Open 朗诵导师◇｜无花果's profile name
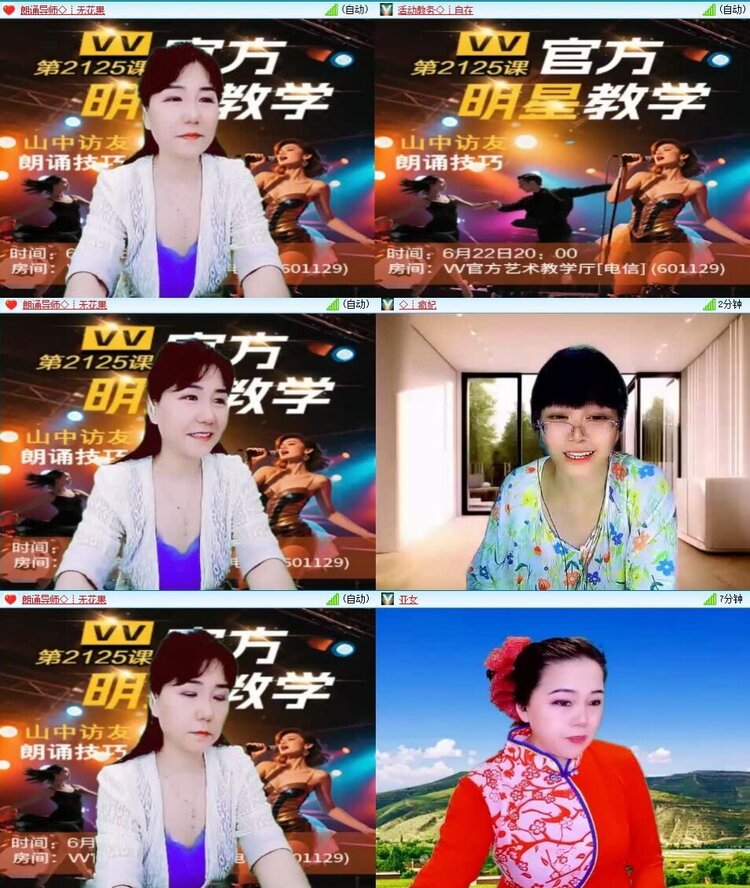750x888 pixels. point(60,8)
